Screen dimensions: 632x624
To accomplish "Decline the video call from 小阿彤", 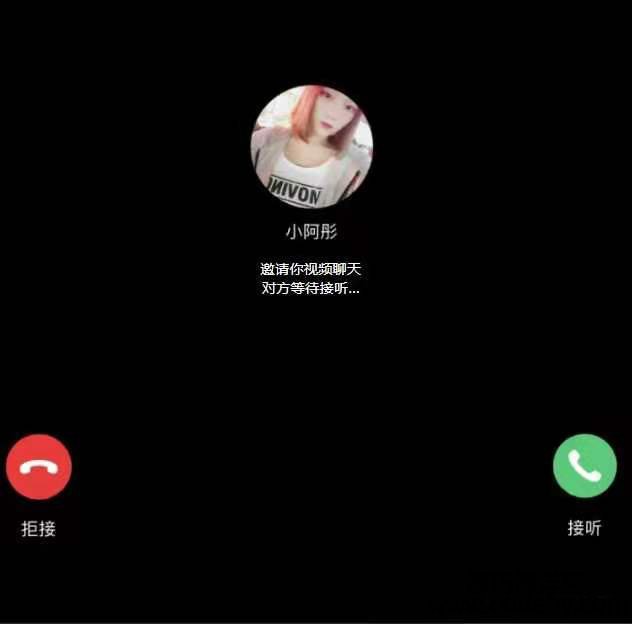I will (x=39, y=467).
